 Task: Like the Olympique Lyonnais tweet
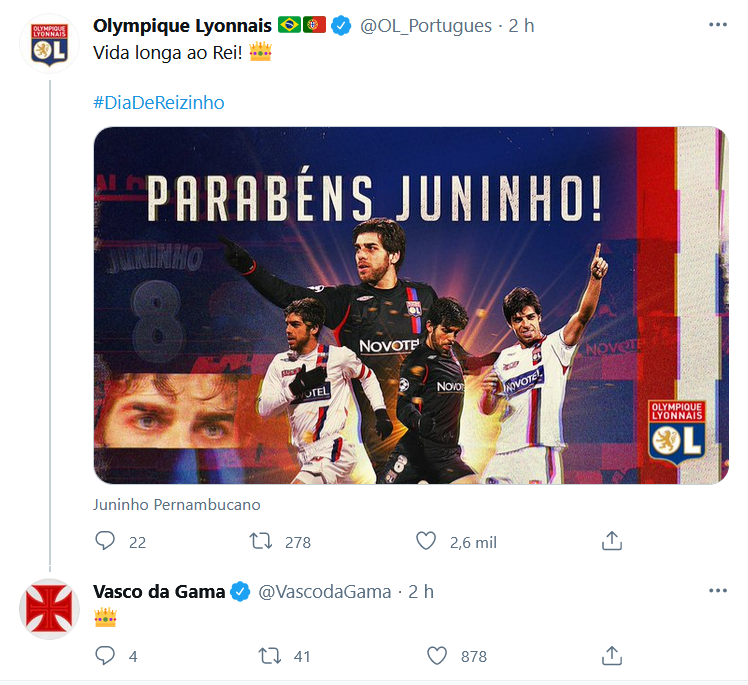pos(427,541)
